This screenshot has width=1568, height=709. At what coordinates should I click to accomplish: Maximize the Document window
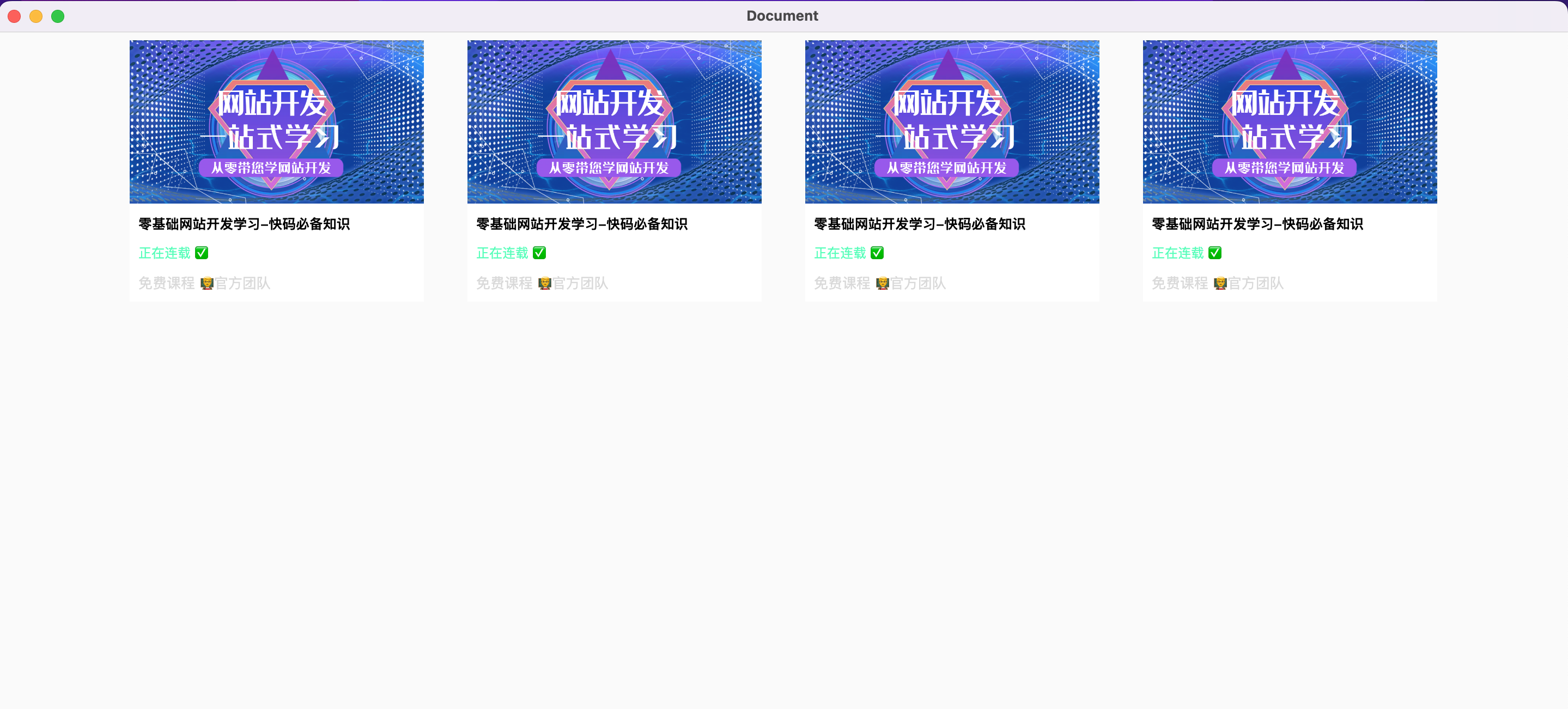tap(58, 16)
